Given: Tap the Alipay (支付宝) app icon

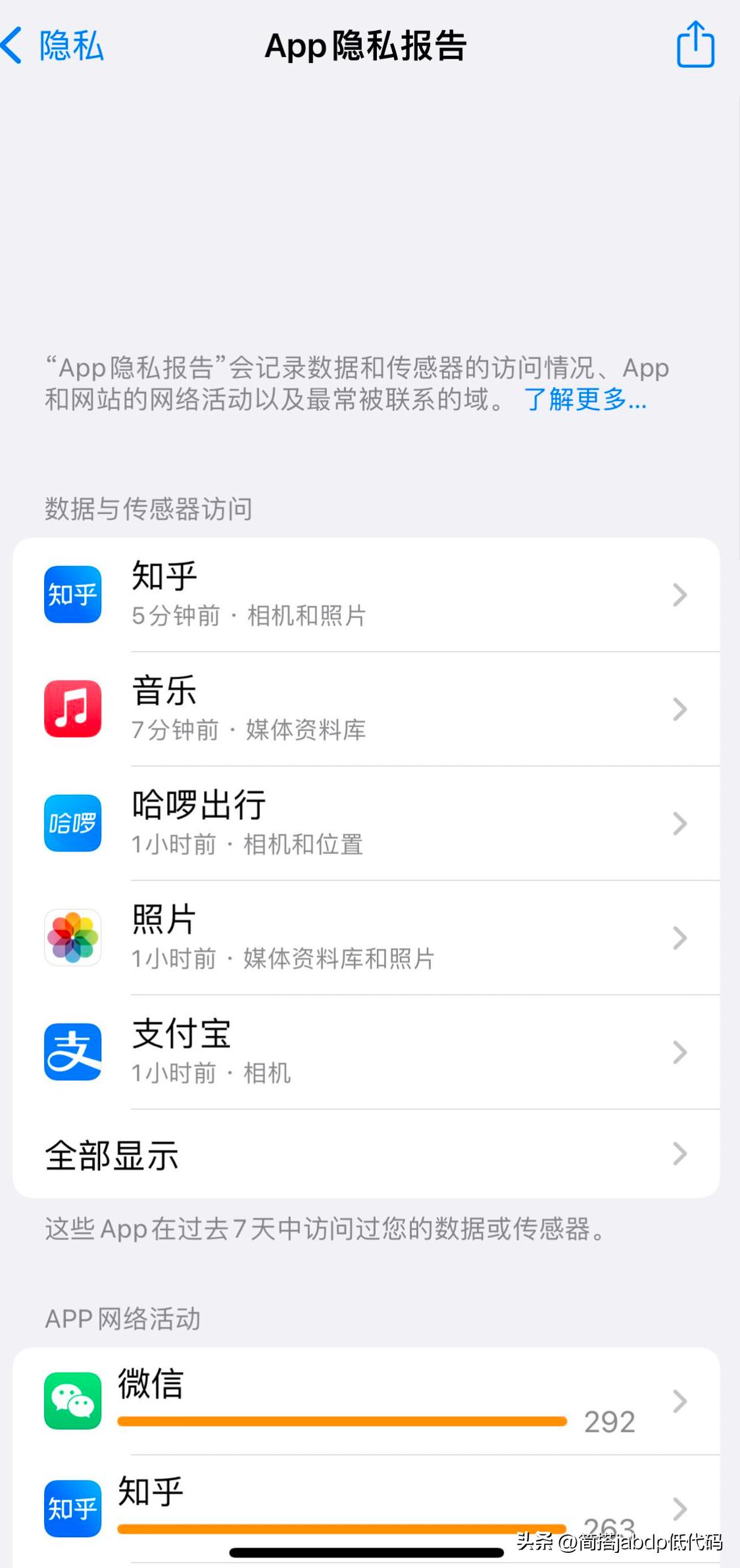Looking at the screenshot, I should tap(73, 1052).
